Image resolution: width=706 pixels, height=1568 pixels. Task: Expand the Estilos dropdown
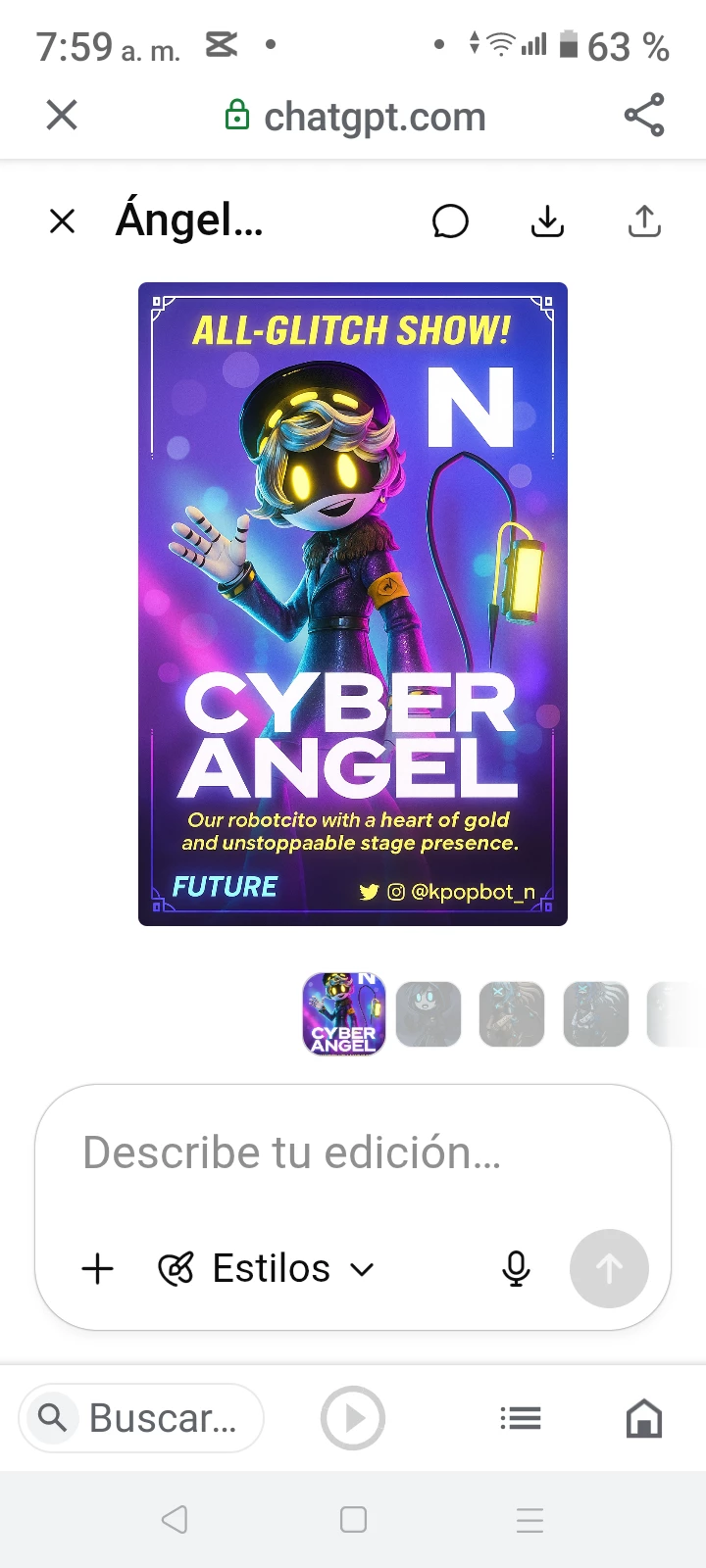[x=267, y=1269]
